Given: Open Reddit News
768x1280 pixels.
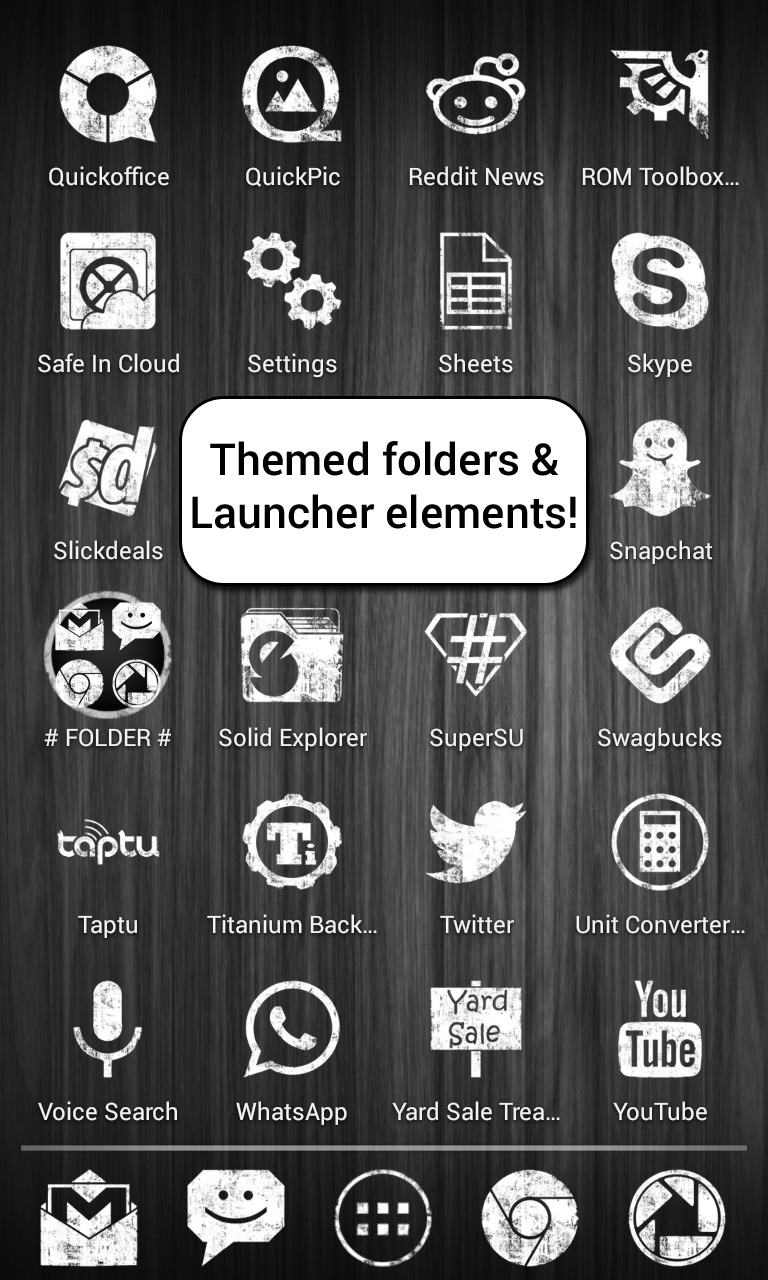Looking at the screenshot, I should pyautogui.click(x=476, y=95).
